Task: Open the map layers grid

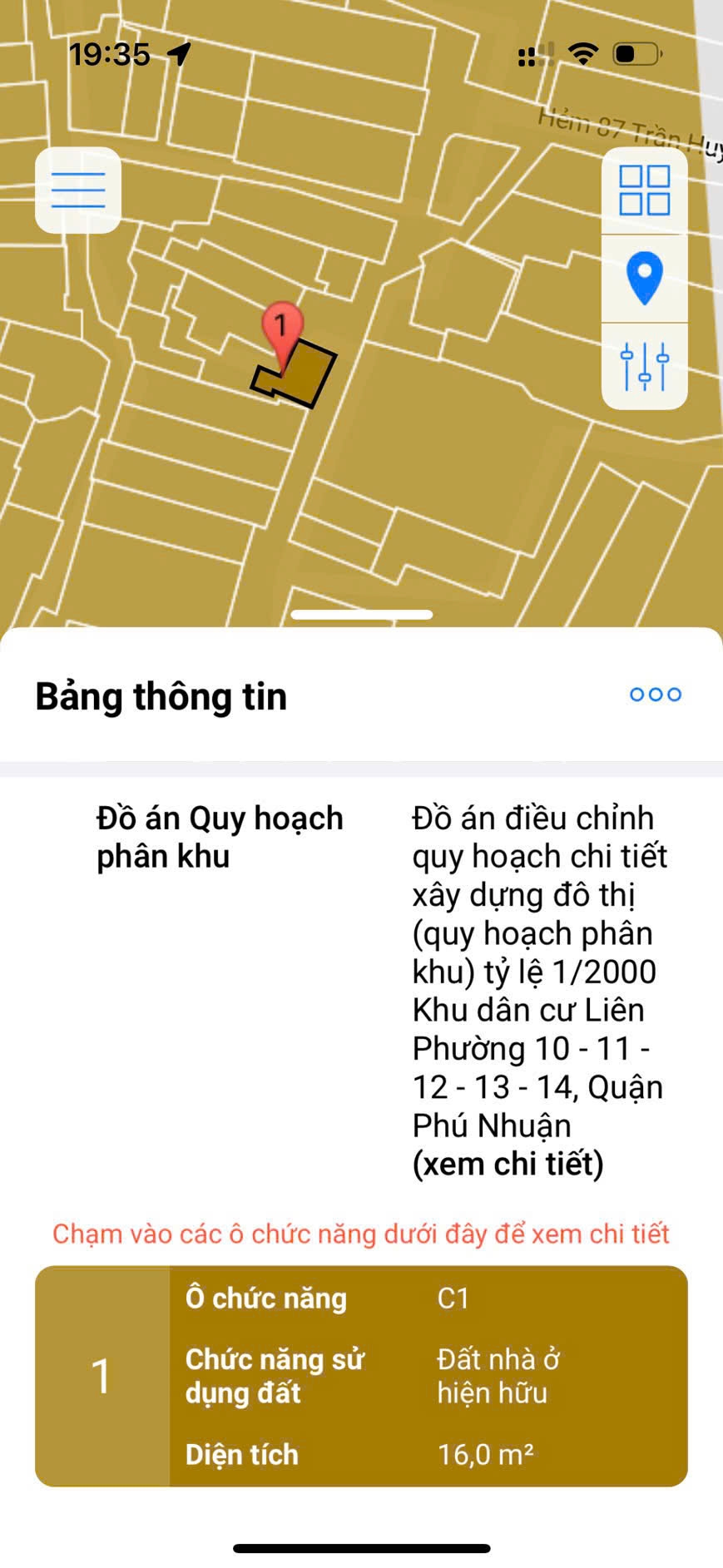Action: click(644, 190)
